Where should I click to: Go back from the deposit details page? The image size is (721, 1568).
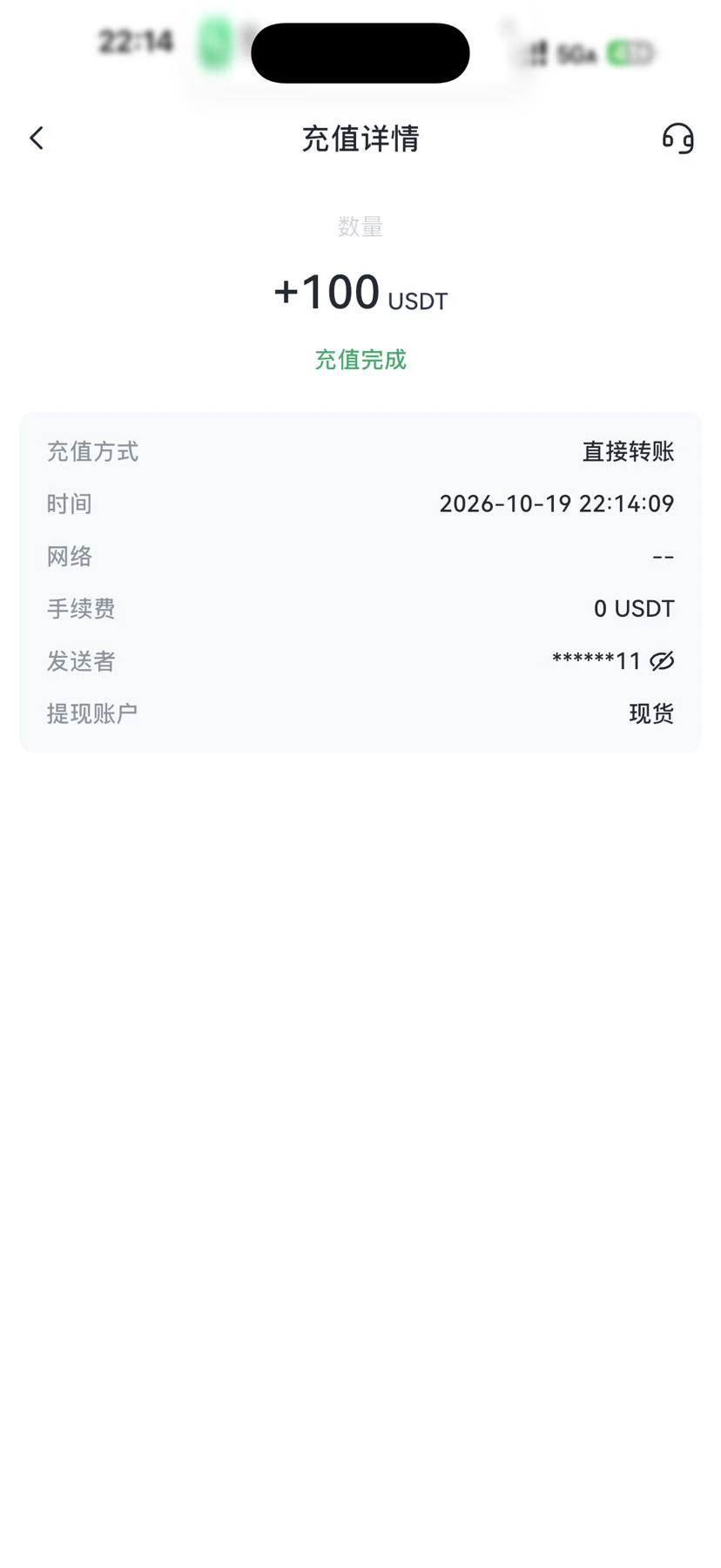[37, 138]
